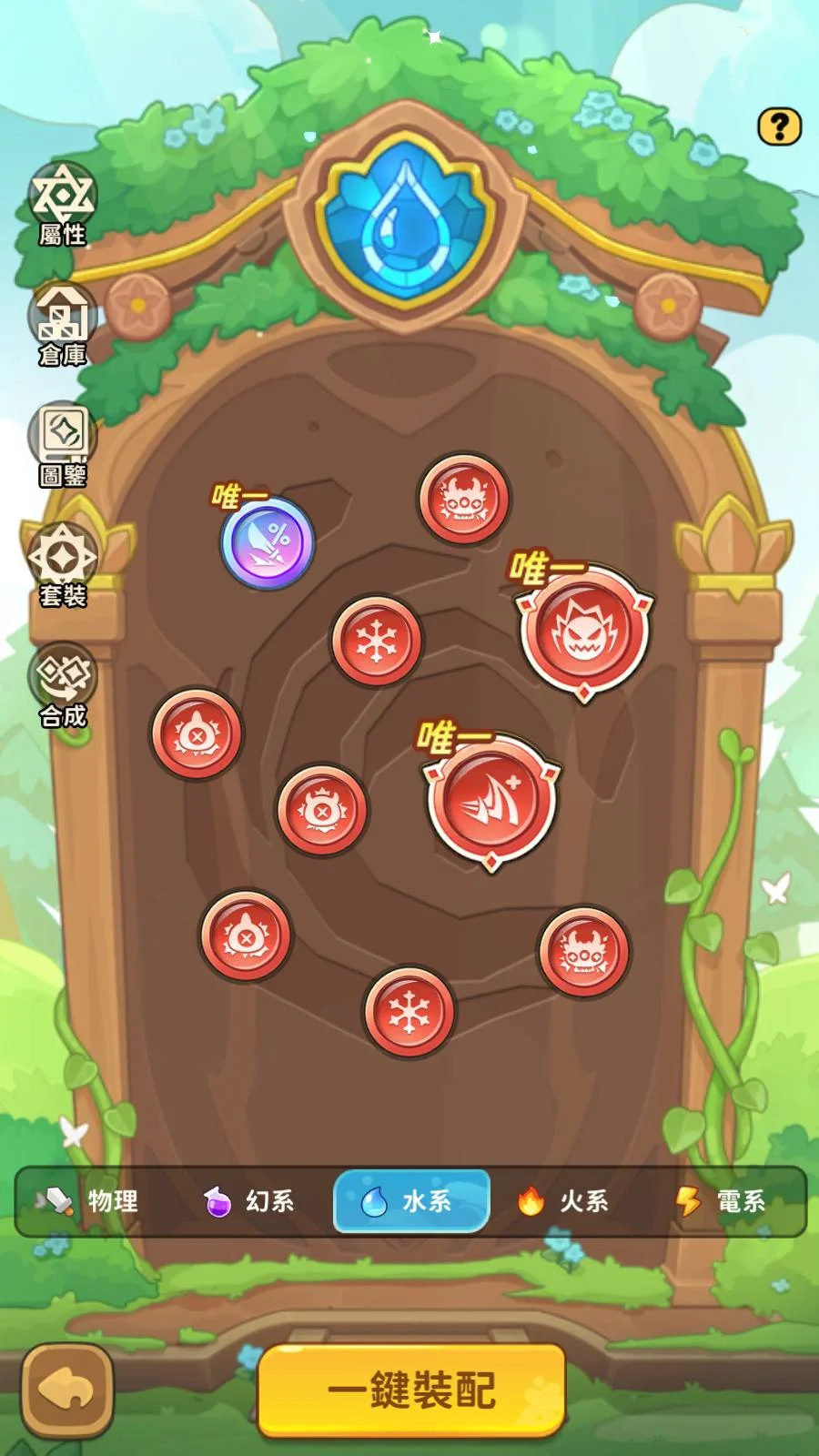Select the purple unique sword percent rune
Image resolution: width=819 pixels, height=1456 pixels.
pyautogui.click(x=268, y=542)
